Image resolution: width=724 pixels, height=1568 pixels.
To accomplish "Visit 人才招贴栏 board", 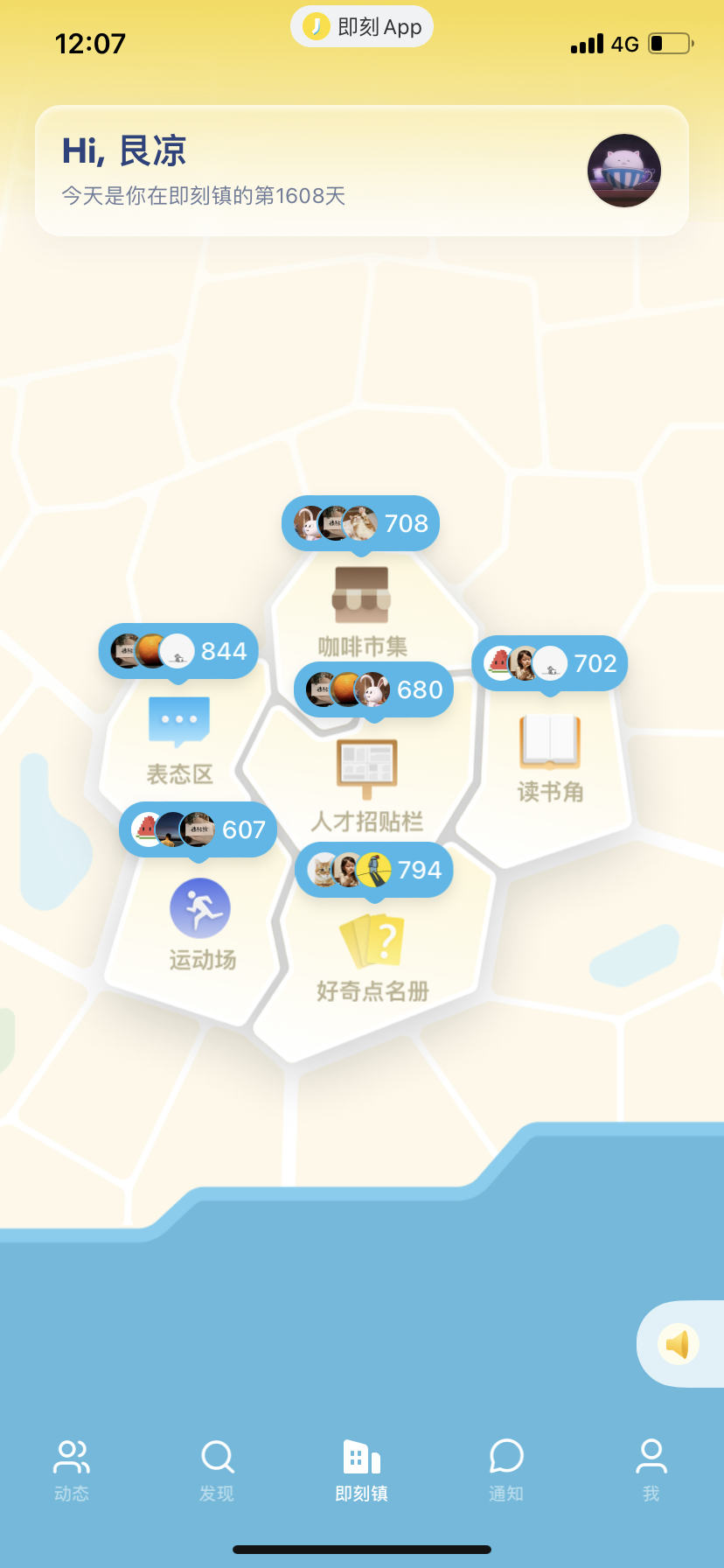I will (366, 785).
